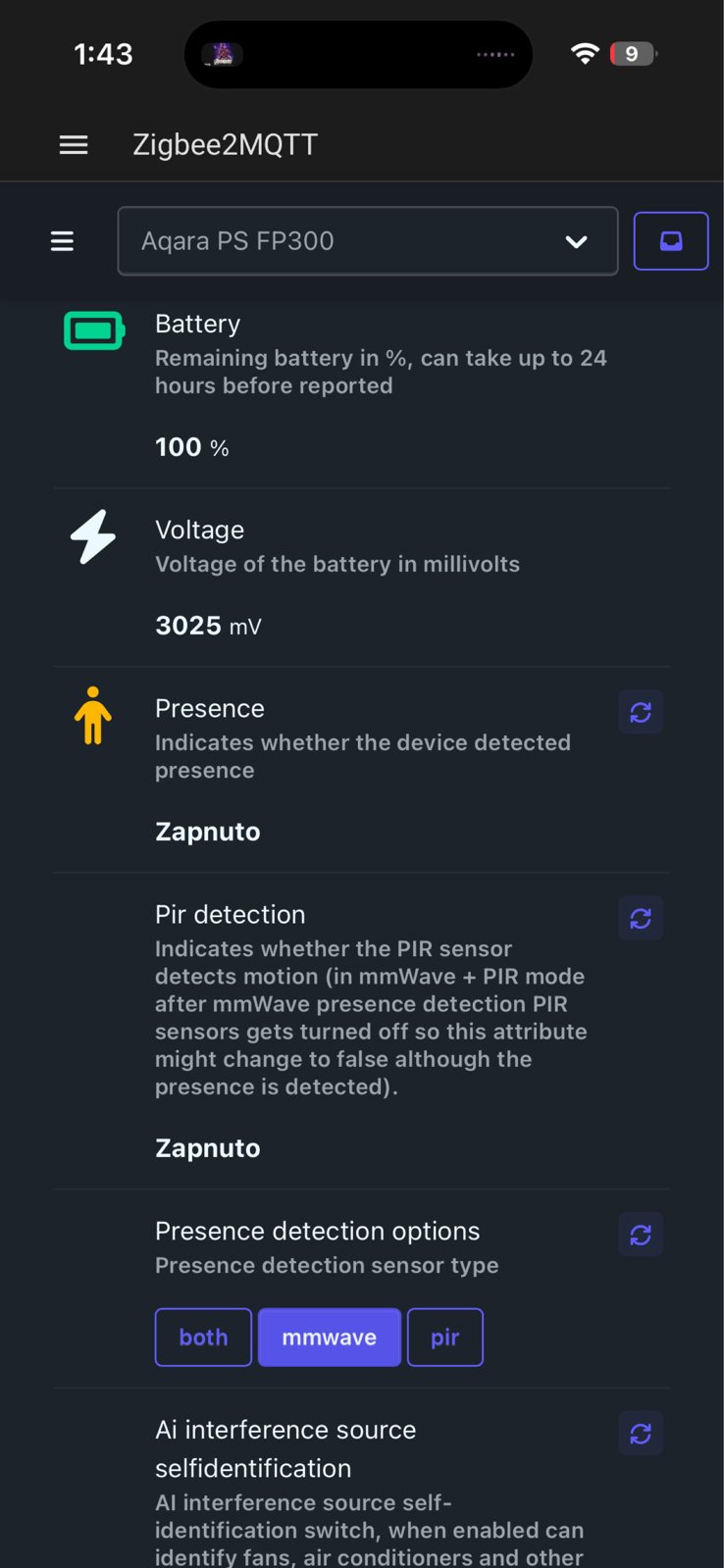Open the device section menu beside the dropdown
The image size is (724, 1568).
tap(62, 241)
